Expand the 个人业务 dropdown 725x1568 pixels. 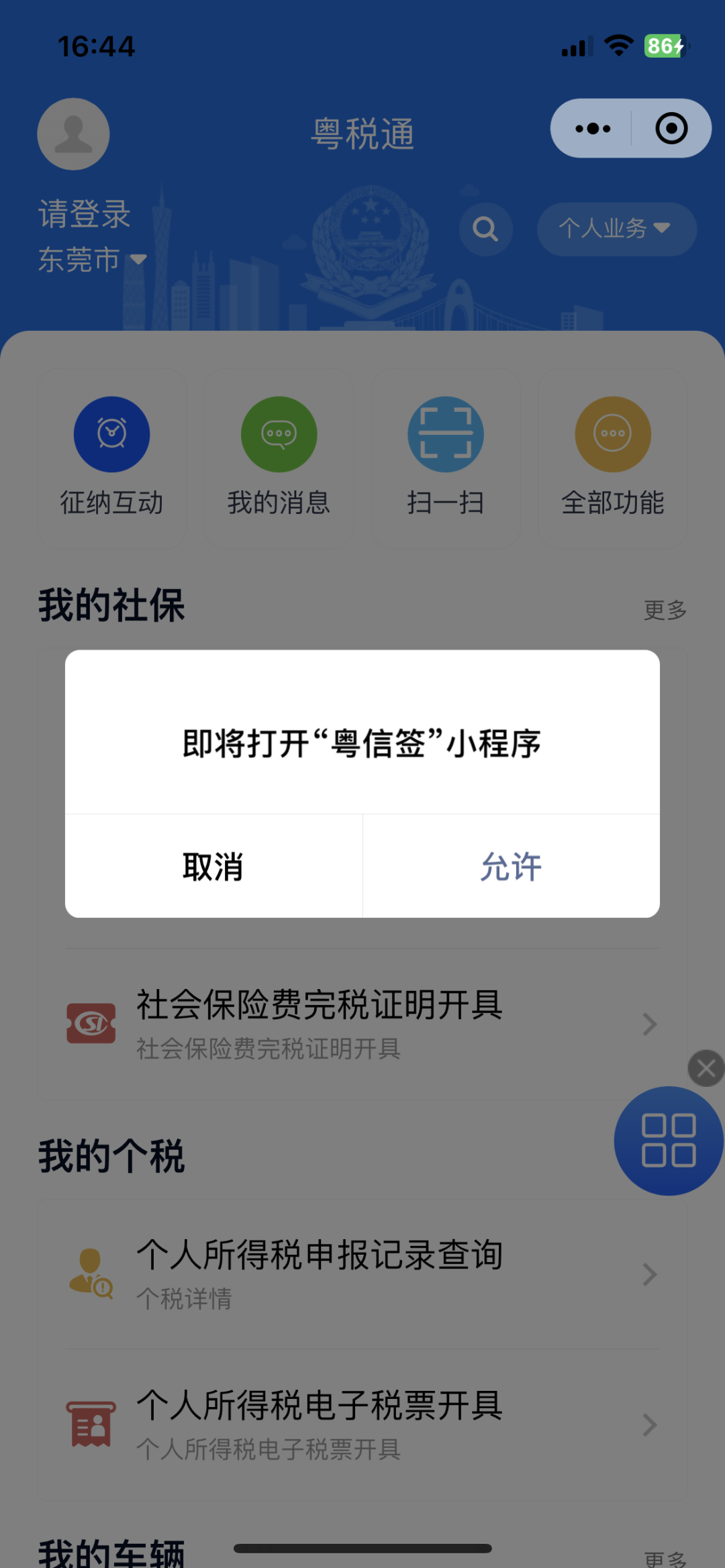click(616, 229)
